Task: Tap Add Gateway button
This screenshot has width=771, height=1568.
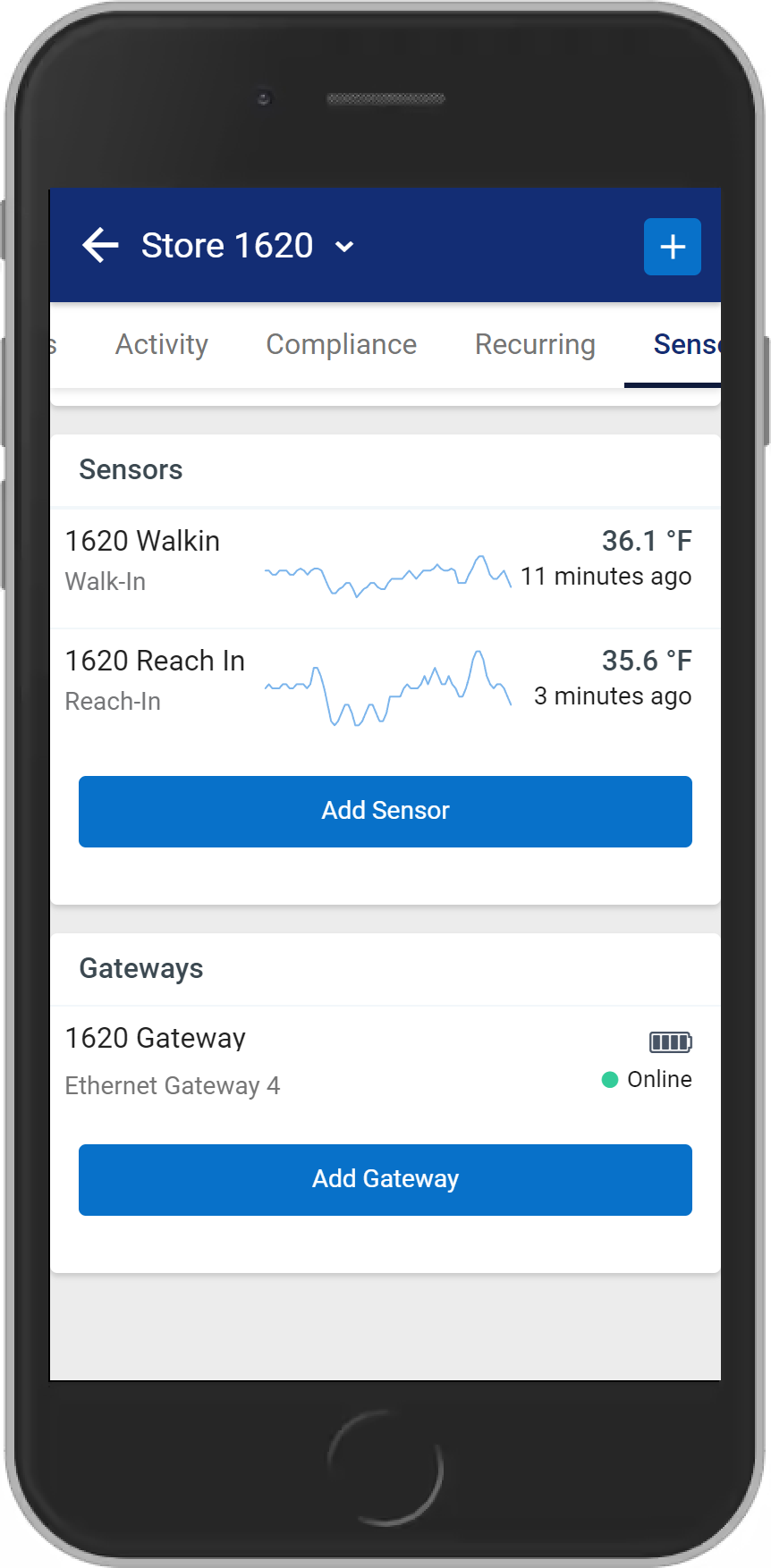Action: pyautogui.click(x=385, y=1180)
